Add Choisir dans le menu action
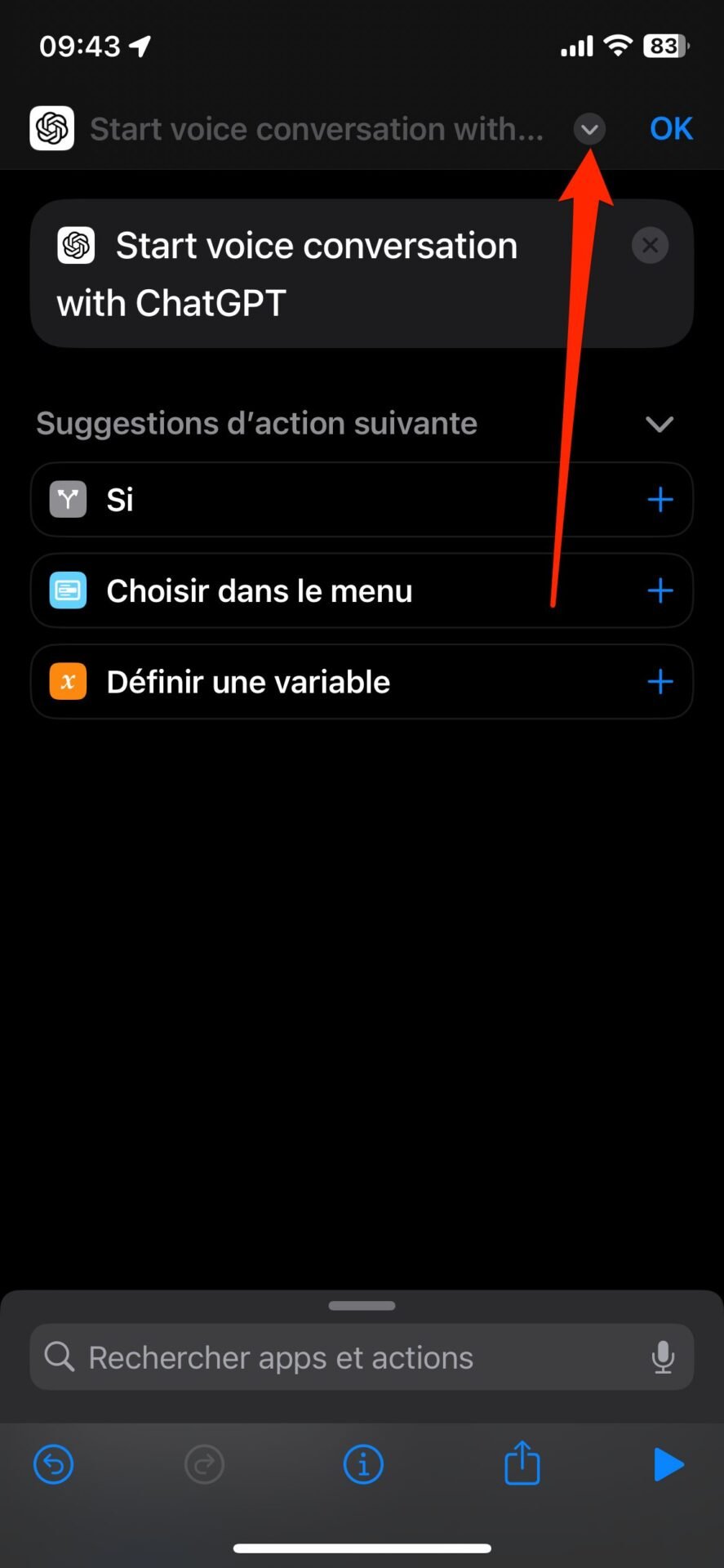This screenshot has height=1568, width=724. click(660, 590)
